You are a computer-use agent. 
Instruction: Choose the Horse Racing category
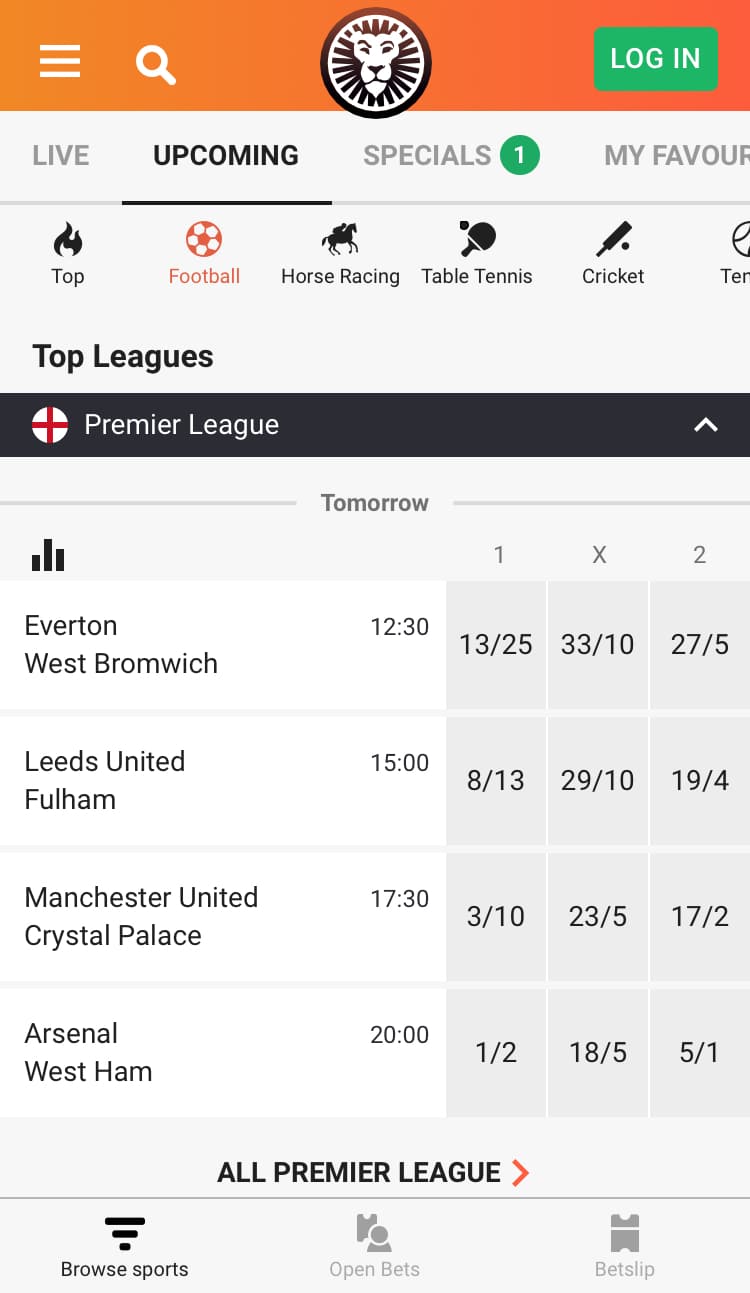tap(340, 254)
